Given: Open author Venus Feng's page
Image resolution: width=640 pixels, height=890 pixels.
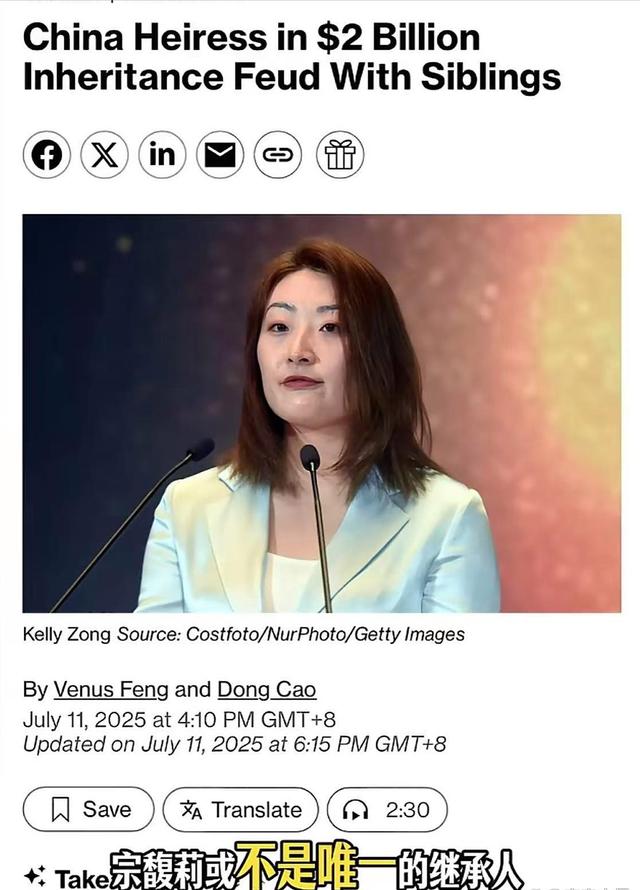Looking at the screenshot, I should tap(111, 689).
